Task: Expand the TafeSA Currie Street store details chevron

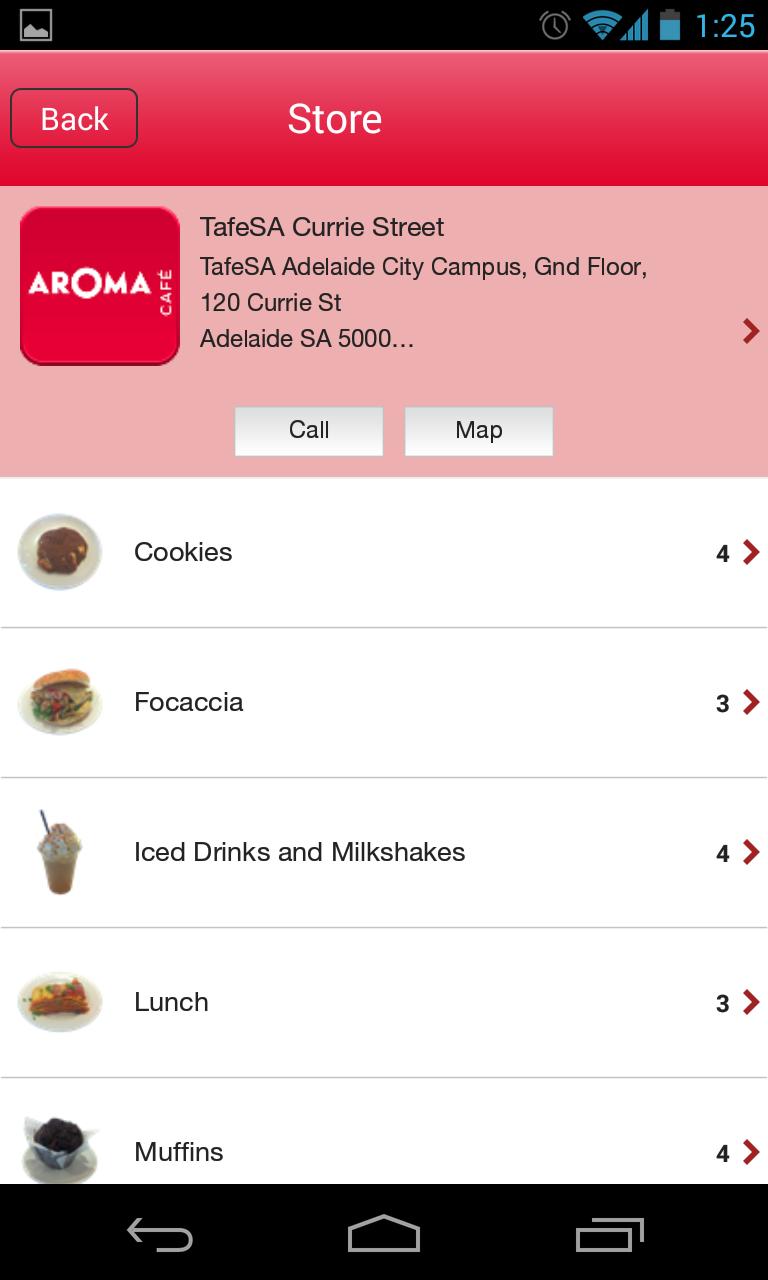Action: coord(749,331)
